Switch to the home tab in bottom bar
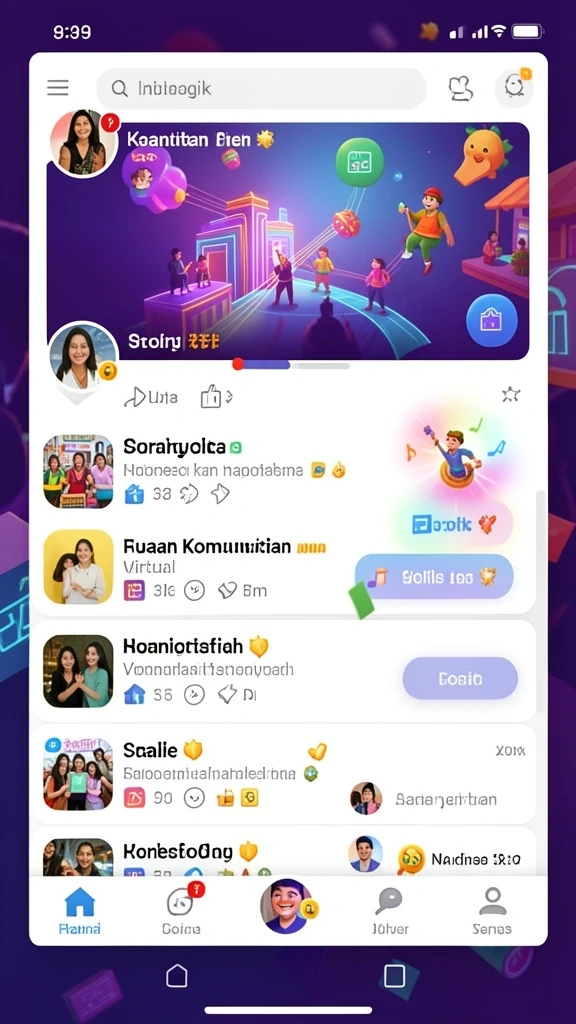Image resolution: width=576 pixels, height=1024 pixels. 80,911
